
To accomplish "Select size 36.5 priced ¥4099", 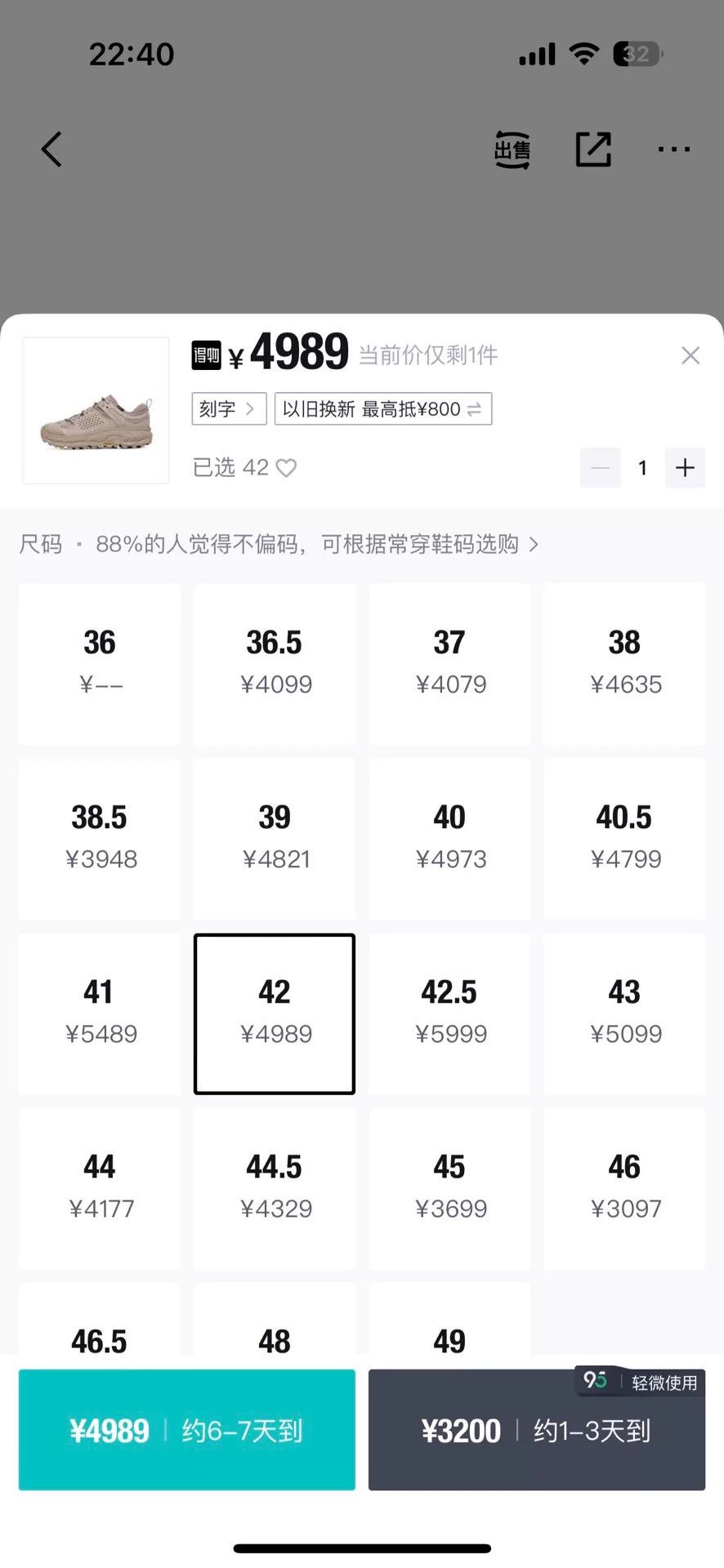I will 275,663.
